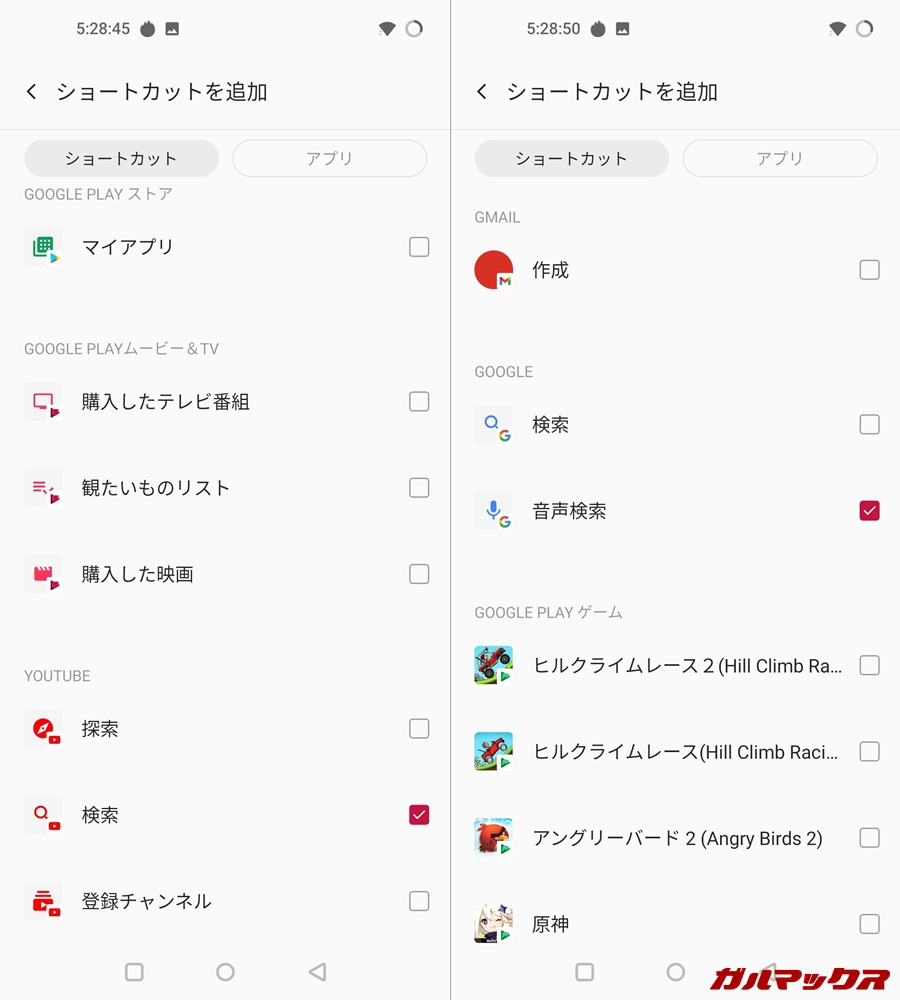The width and height of the screenshot is (900, 1000).
Task: Check the マイアプリ shortcut box
Action: click(419, 247)
